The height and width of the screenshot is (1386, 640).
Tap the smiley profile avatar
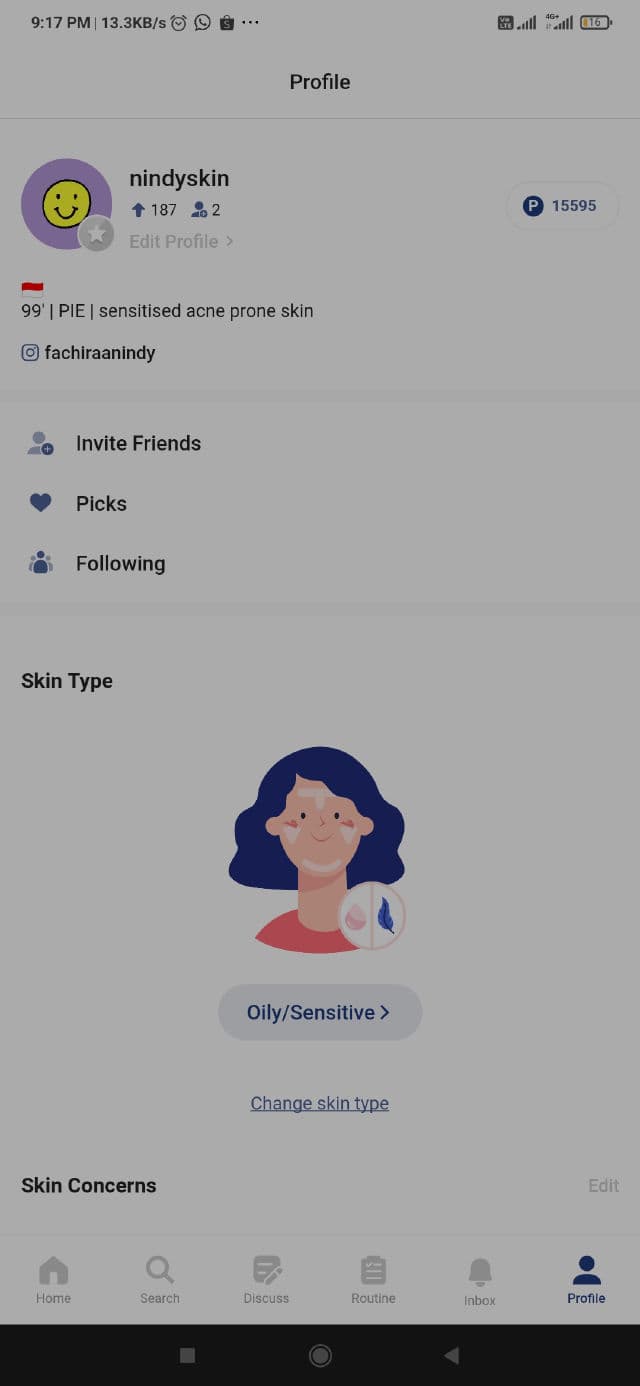pyautogui.click(x=66, y=204)
